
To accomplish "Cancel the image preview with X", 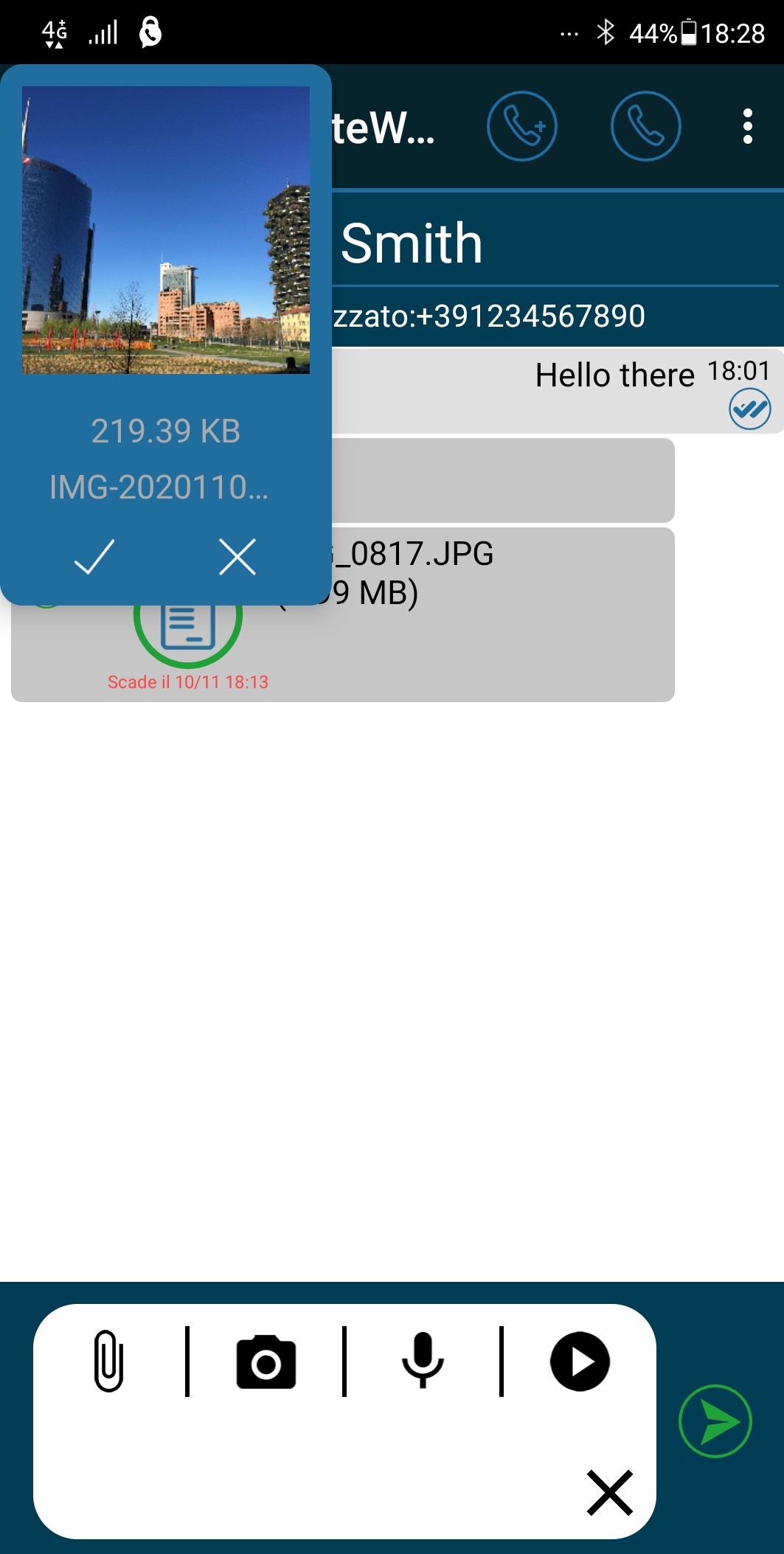I will click(x=237, y=557).
